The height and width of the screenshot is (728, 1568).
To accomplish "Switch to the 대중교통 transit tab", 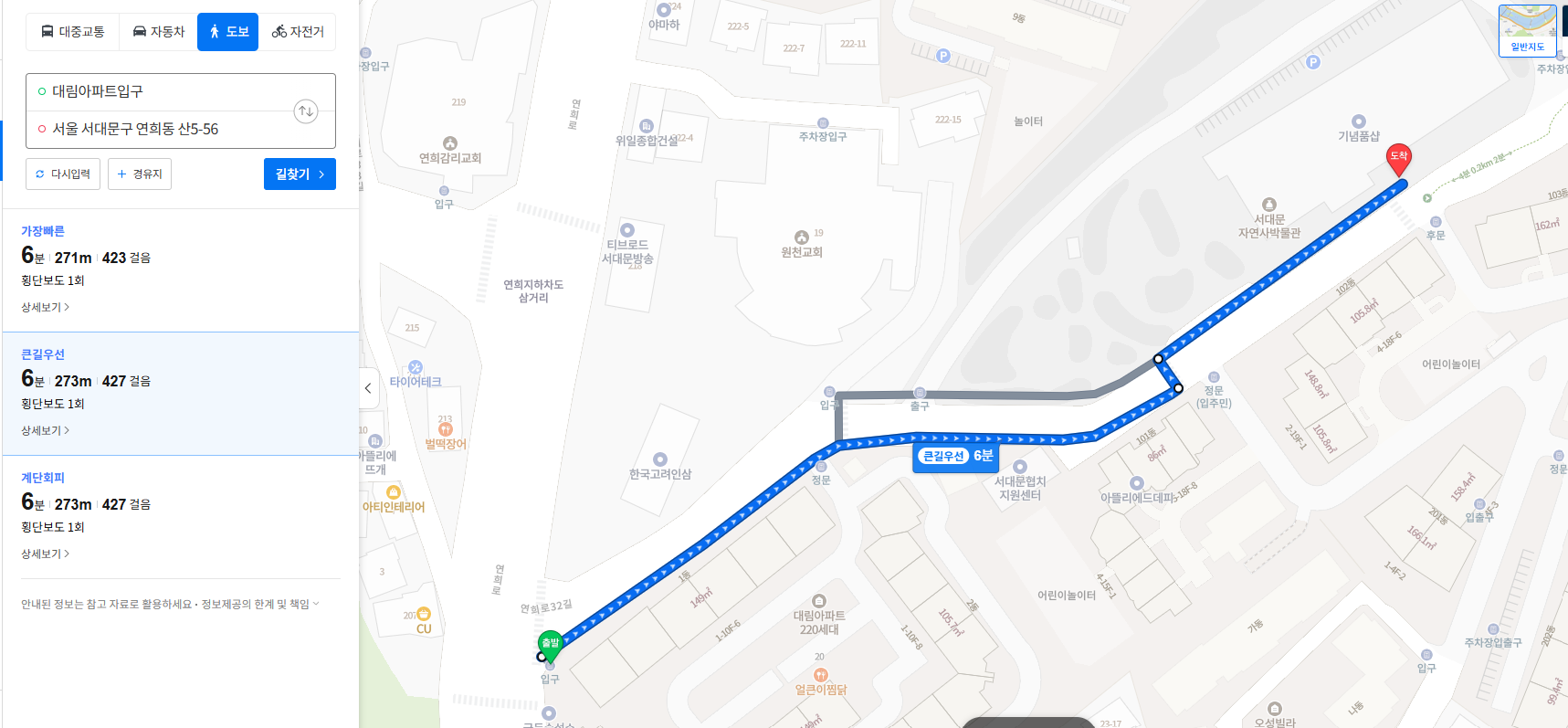I will tap(73, 32).
